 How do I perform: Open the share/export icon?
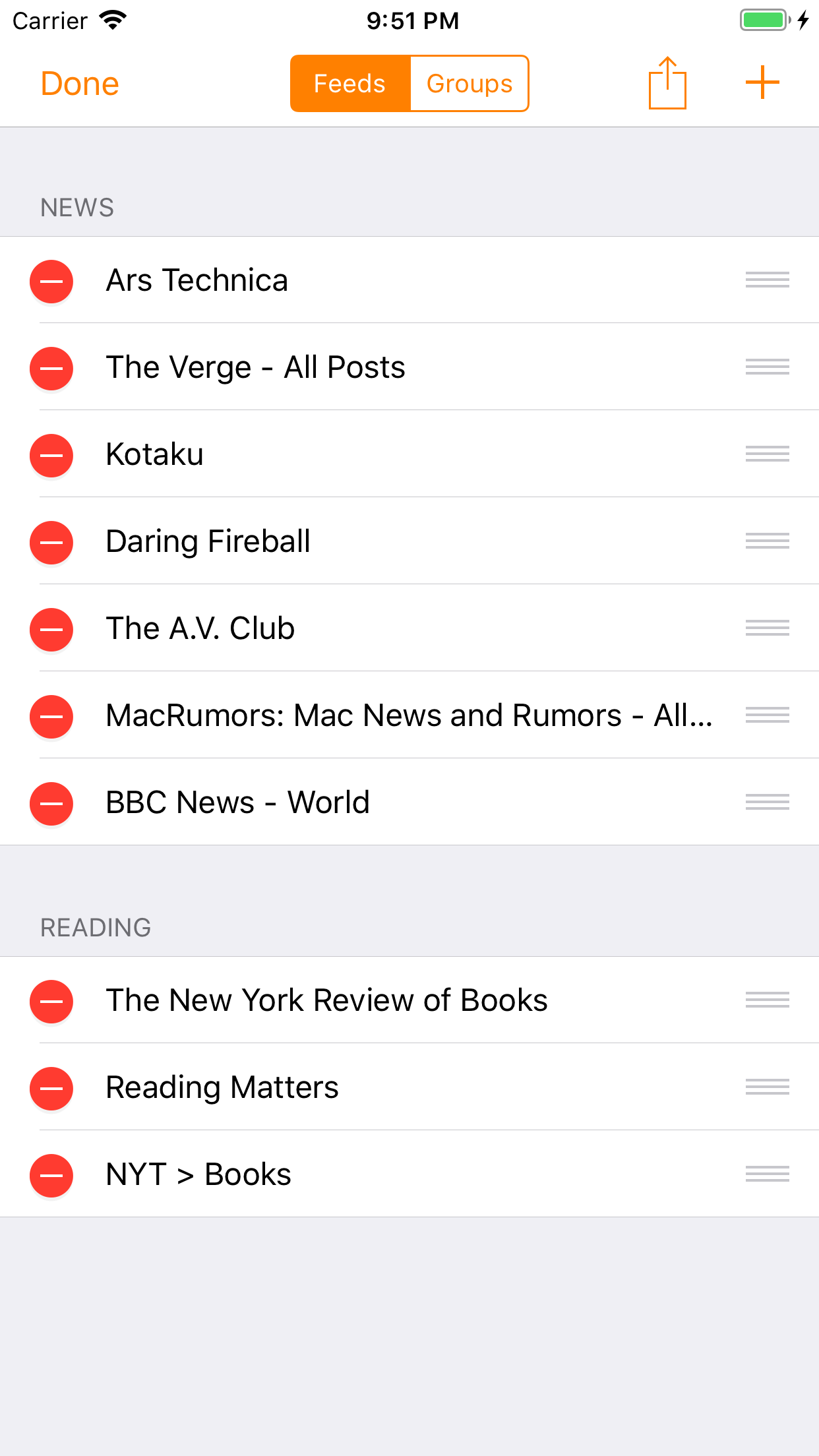click(x=667, y=84)
